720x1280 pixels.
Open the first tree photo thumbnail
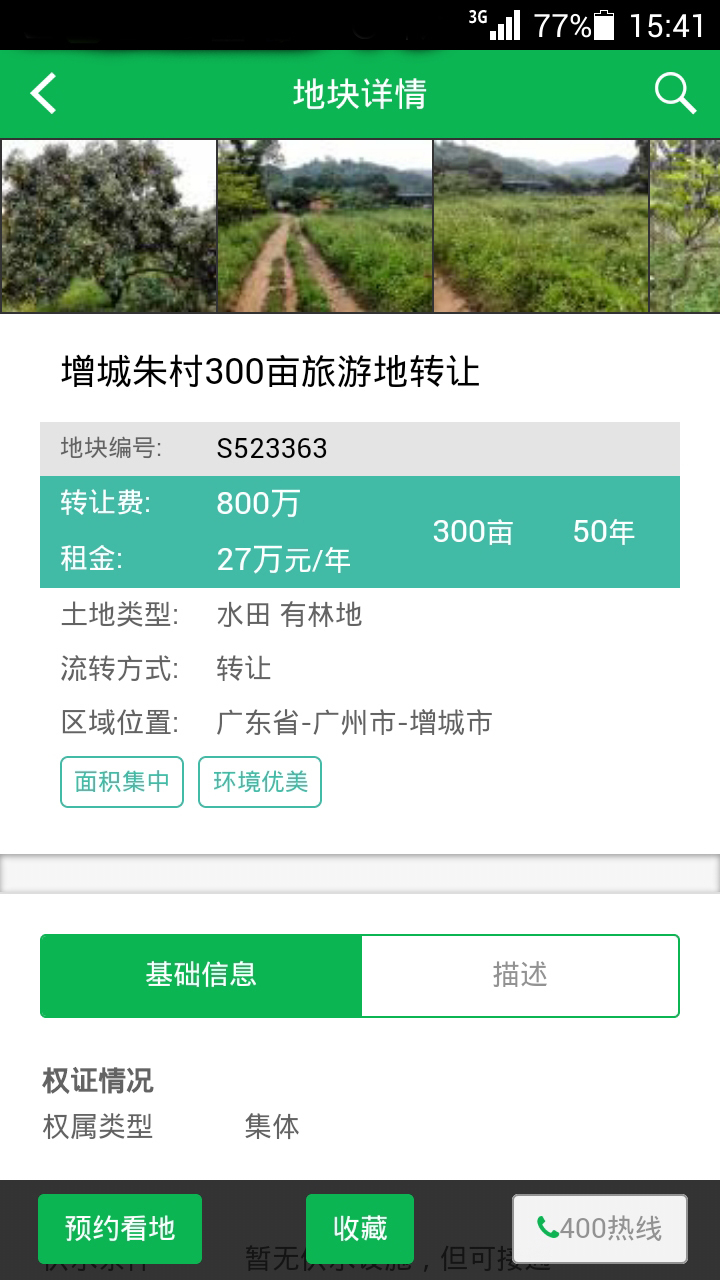[108, 226]
